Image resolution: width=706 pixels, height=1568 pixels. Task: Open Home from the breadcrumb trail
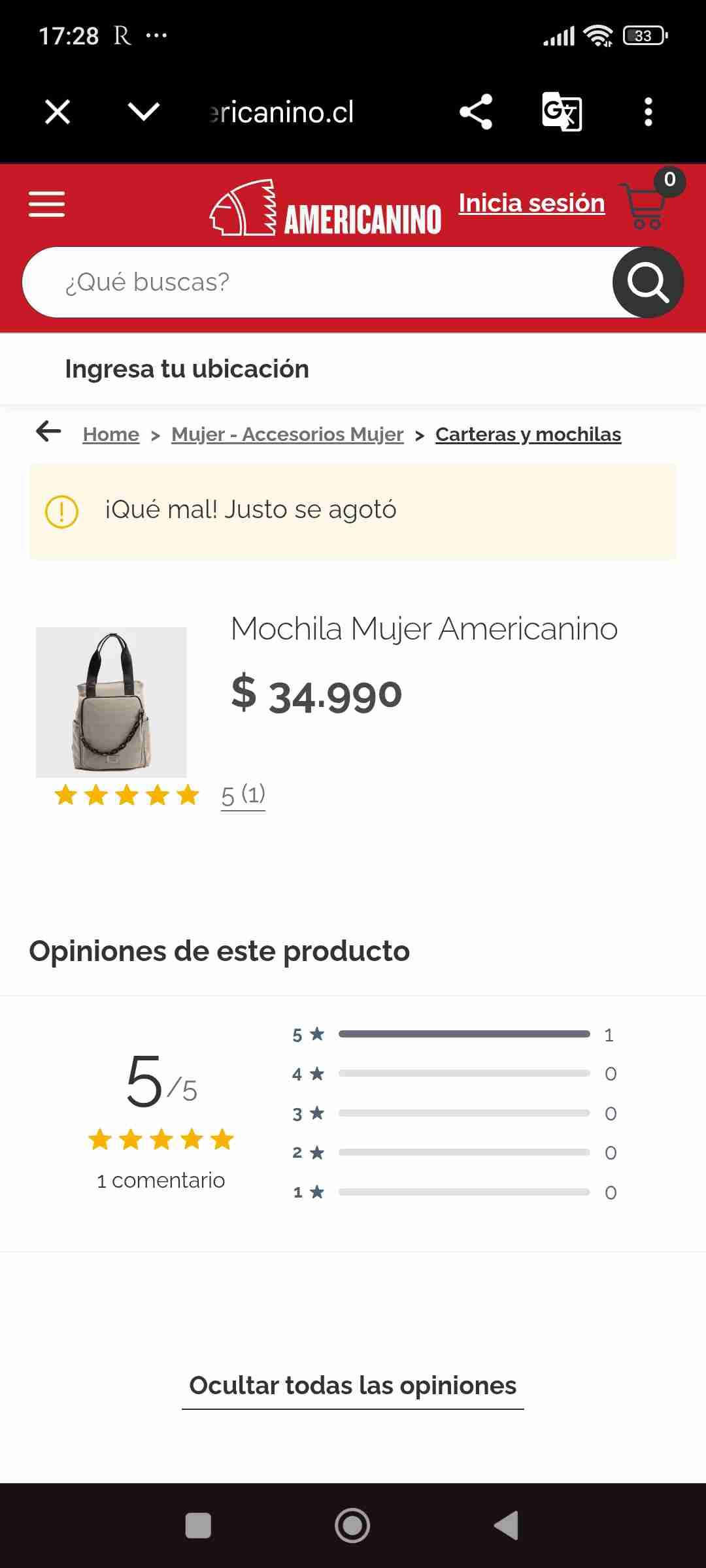[x=110, y=434]
